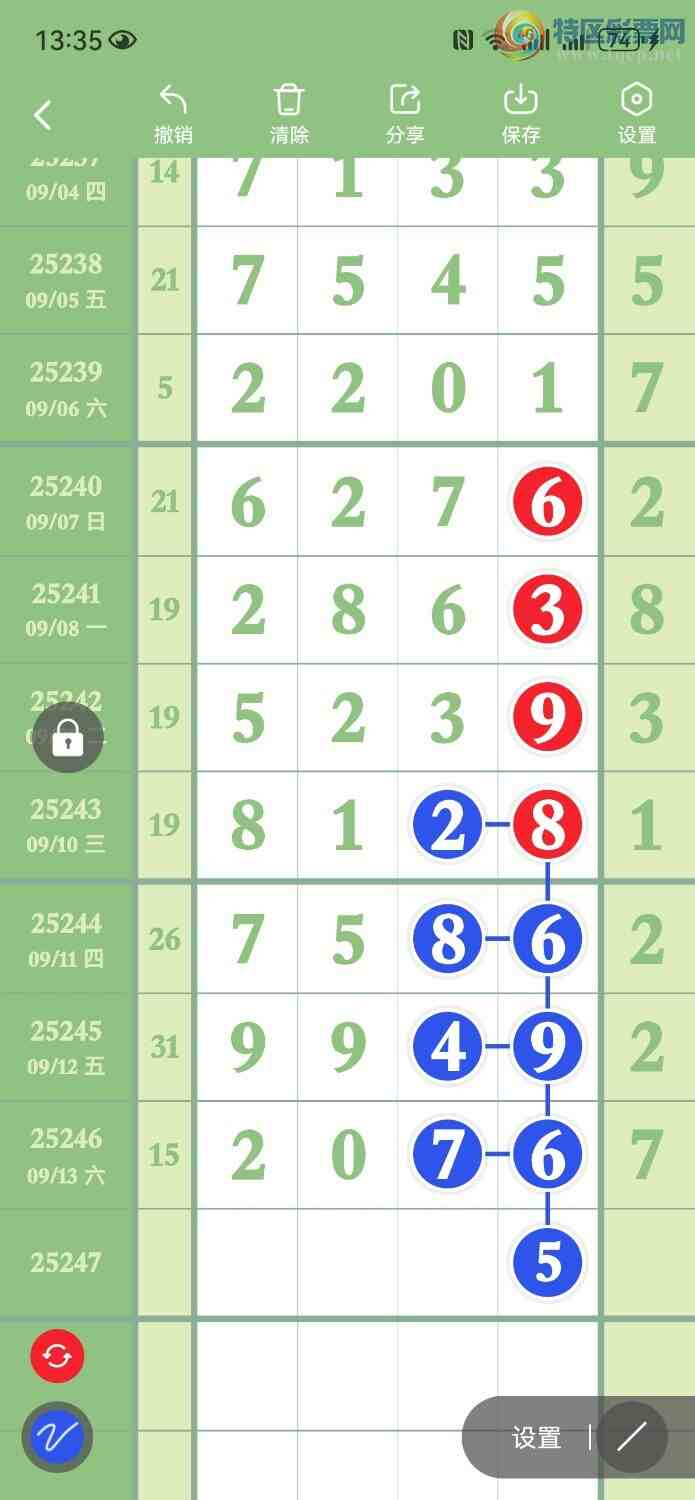Viewport: 695px width, 1500px height.
Task: Tap the red refresh circle button
Action: point(57,1357)
